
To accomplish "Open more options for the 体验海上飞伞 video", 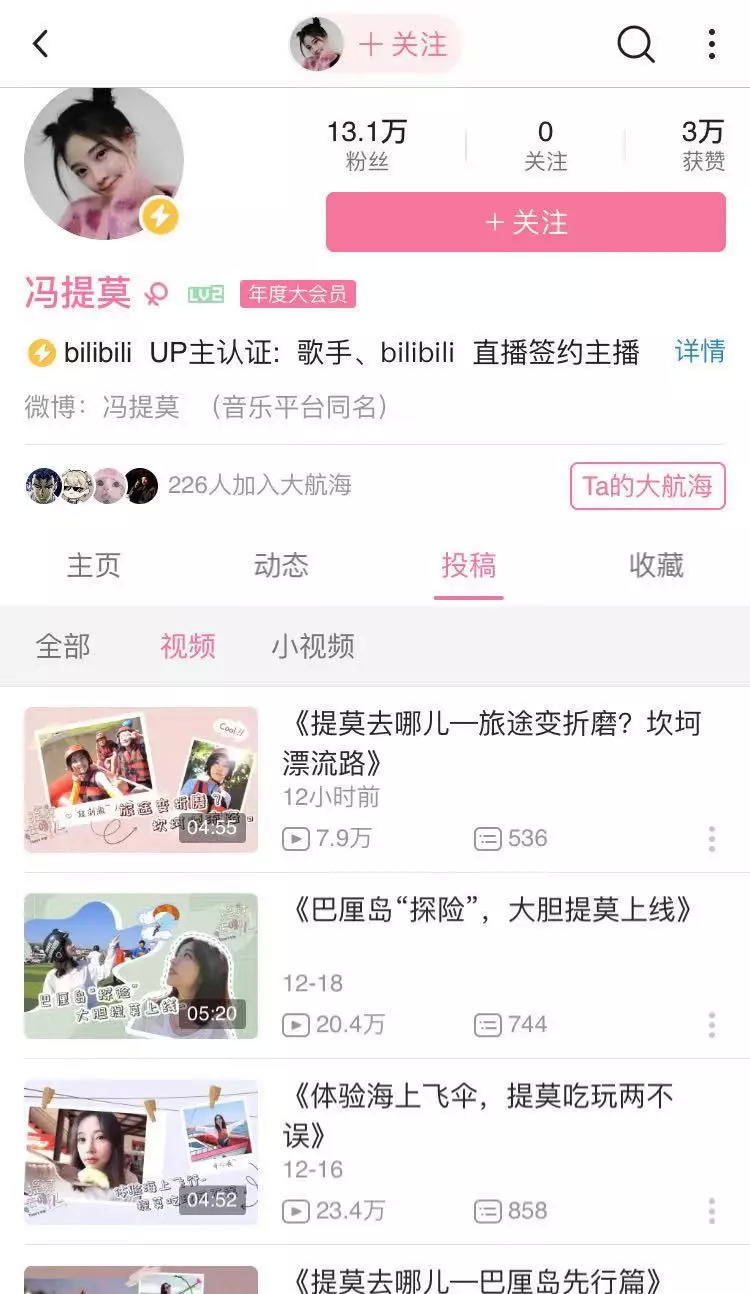I will (x=711, y=1211).
